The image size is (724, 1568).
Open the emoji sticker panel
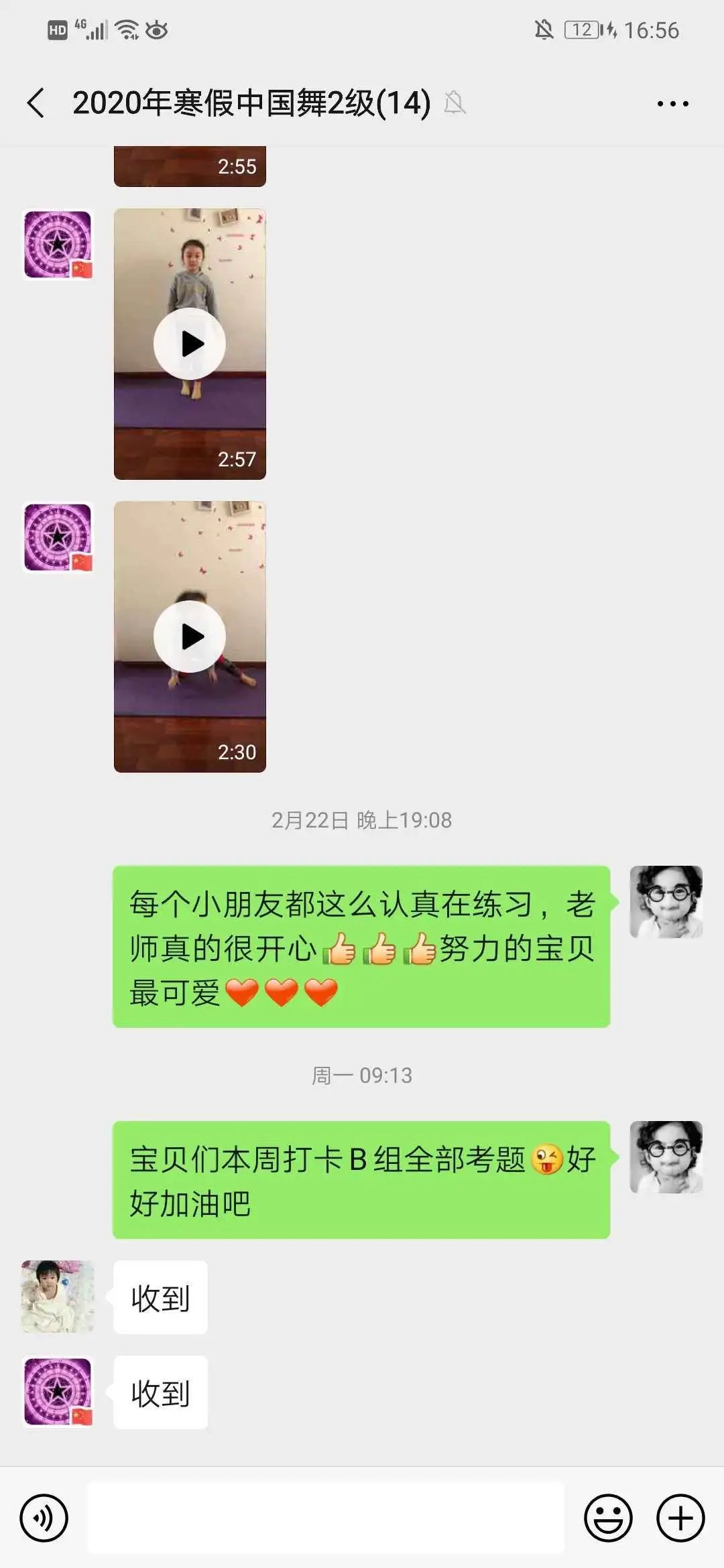608,1518
